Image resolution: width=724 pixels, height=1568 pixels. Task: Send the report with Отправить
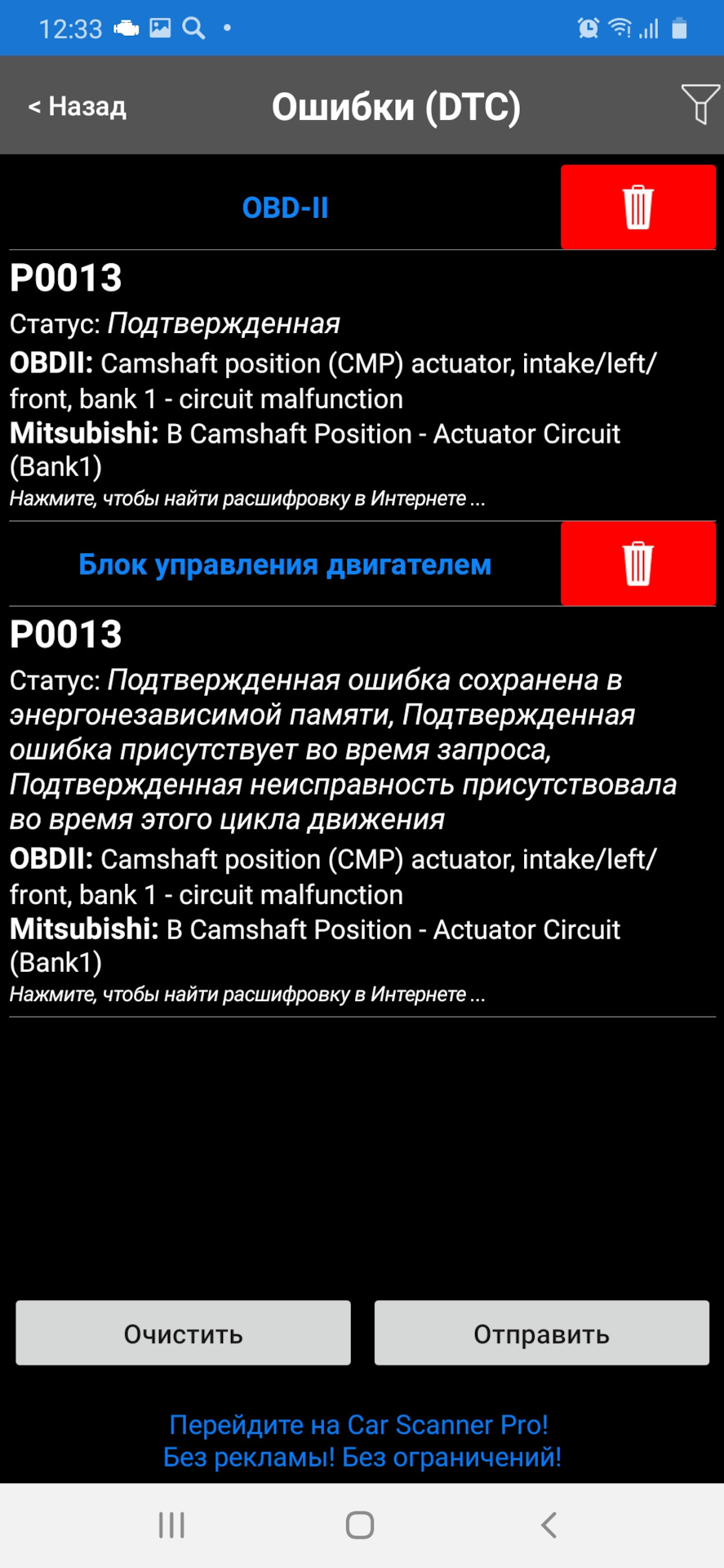tap(541, 1334)
